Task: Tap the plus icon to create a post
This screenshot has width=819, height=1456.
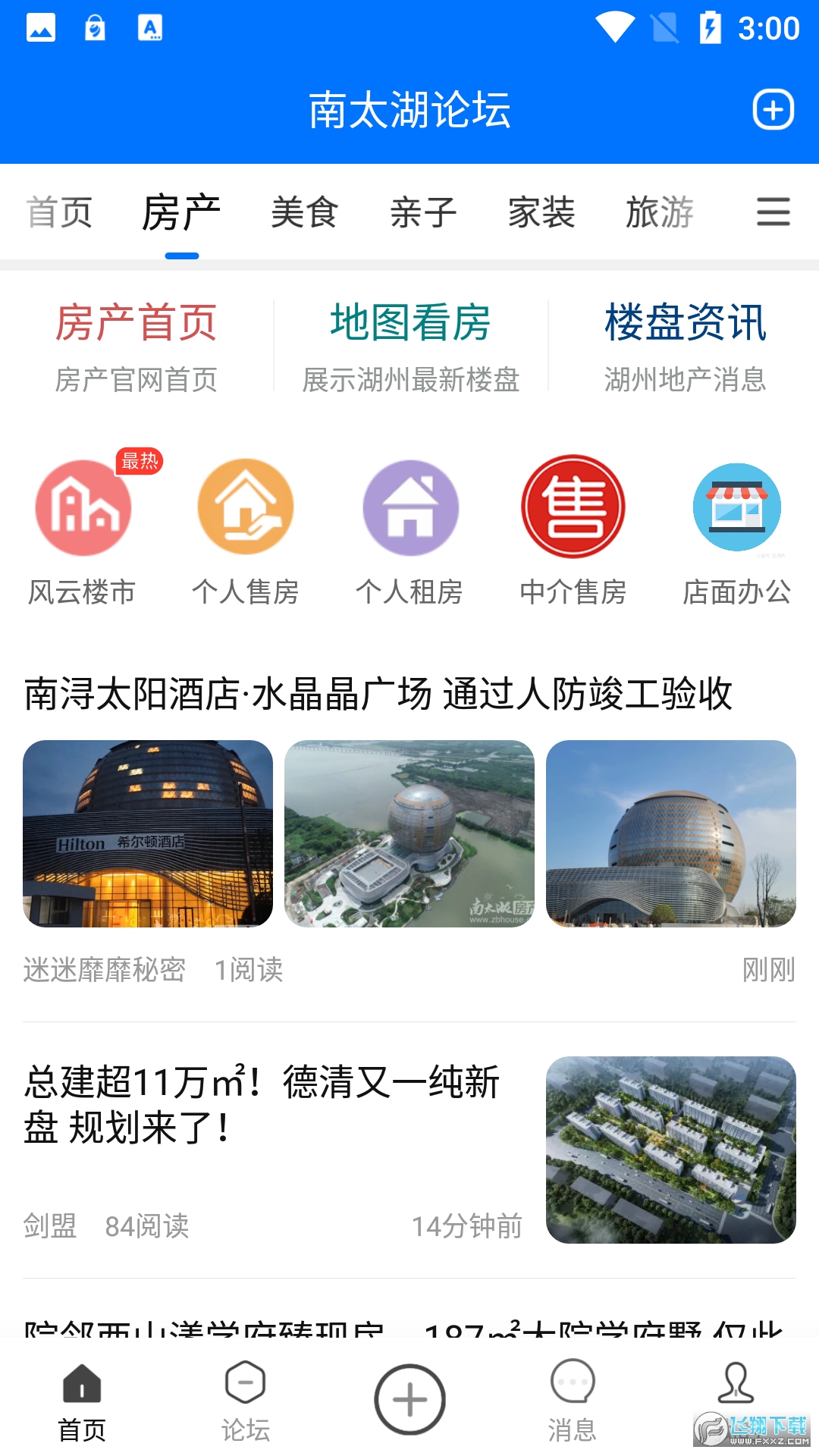Action: [772, 108]
